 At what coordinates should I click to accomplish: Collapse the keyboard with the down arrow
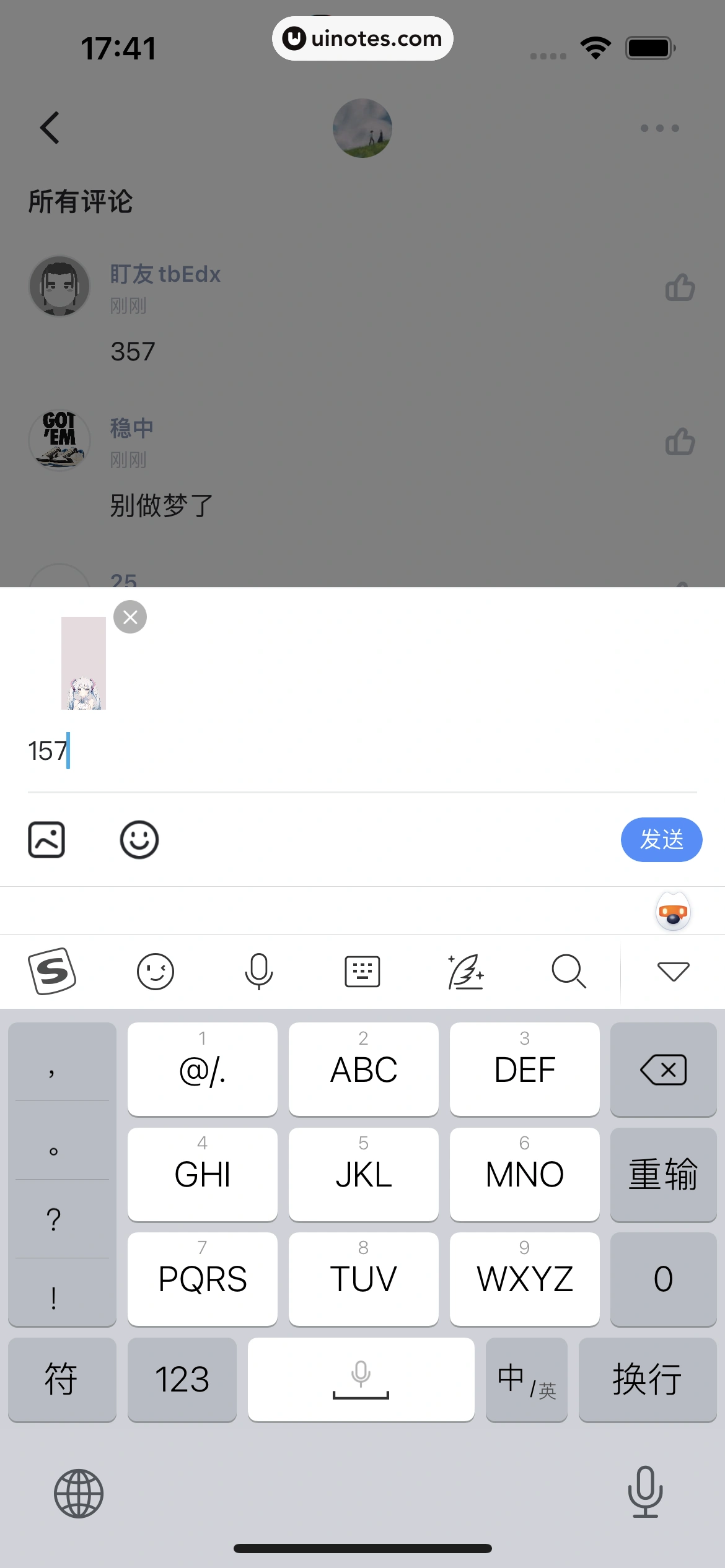(673, 971)
